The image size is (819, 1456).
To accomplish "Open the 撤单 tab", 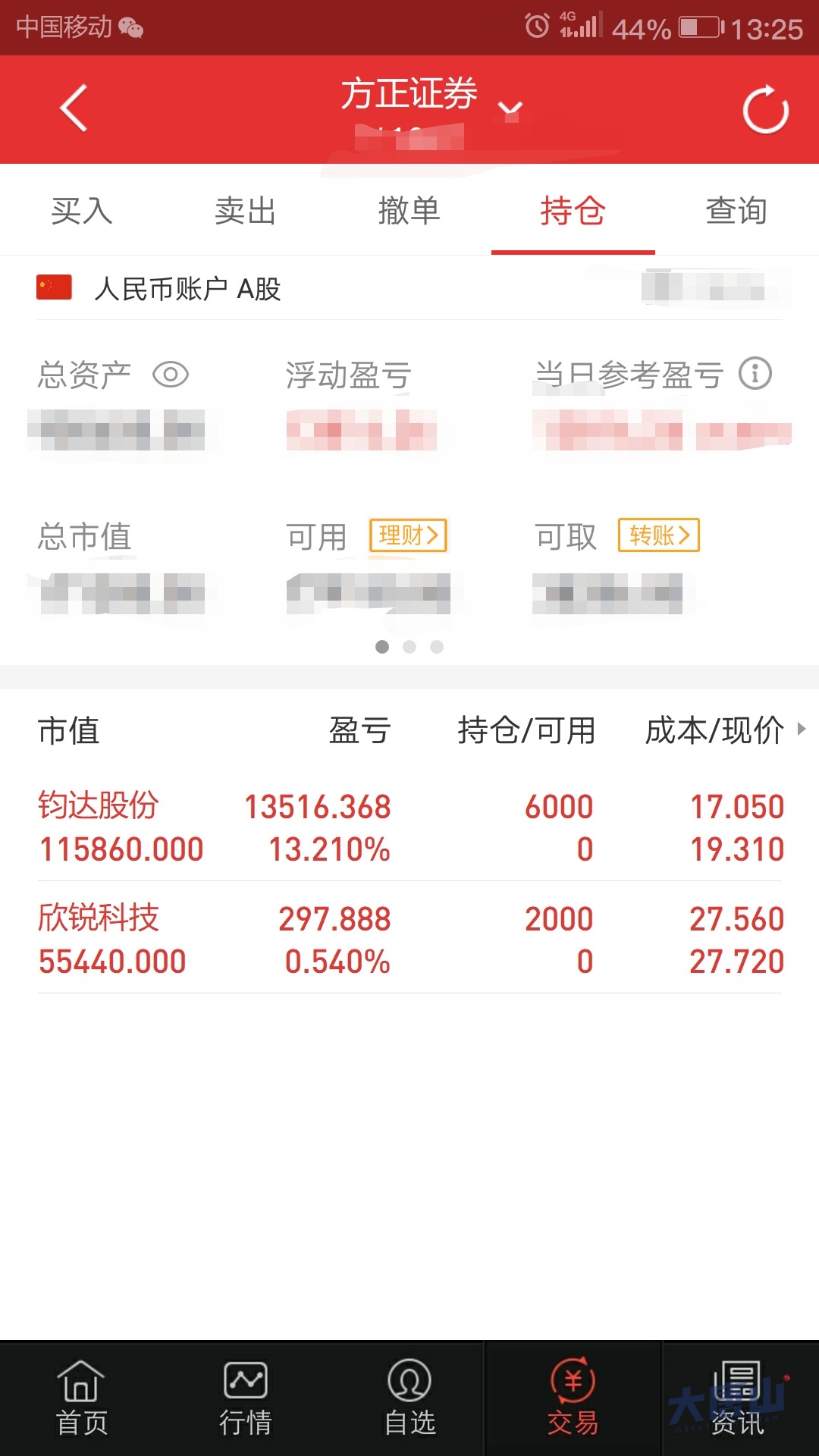I will [409, 210].
